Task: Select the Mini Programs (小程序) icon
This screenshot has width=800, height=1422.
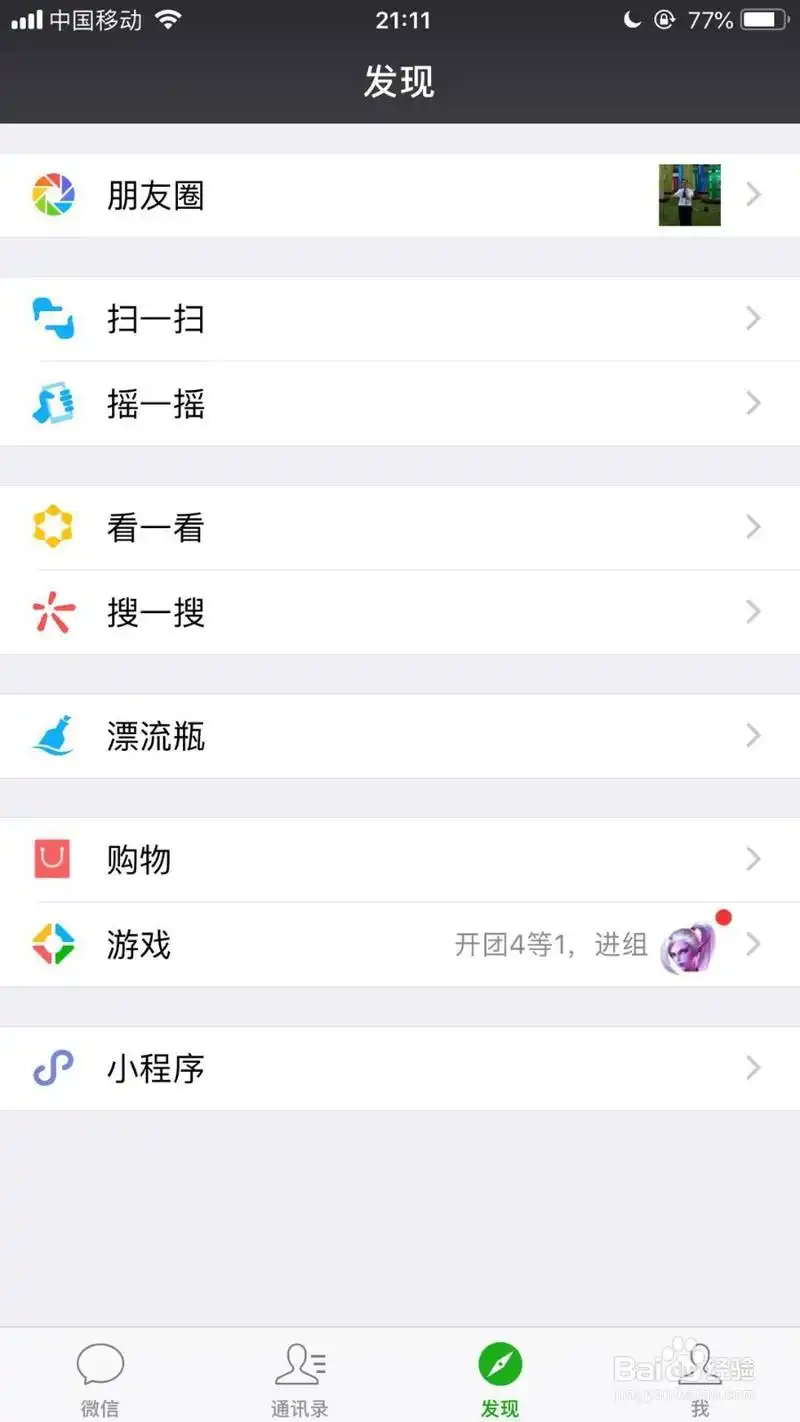Action: point(54,1068)
